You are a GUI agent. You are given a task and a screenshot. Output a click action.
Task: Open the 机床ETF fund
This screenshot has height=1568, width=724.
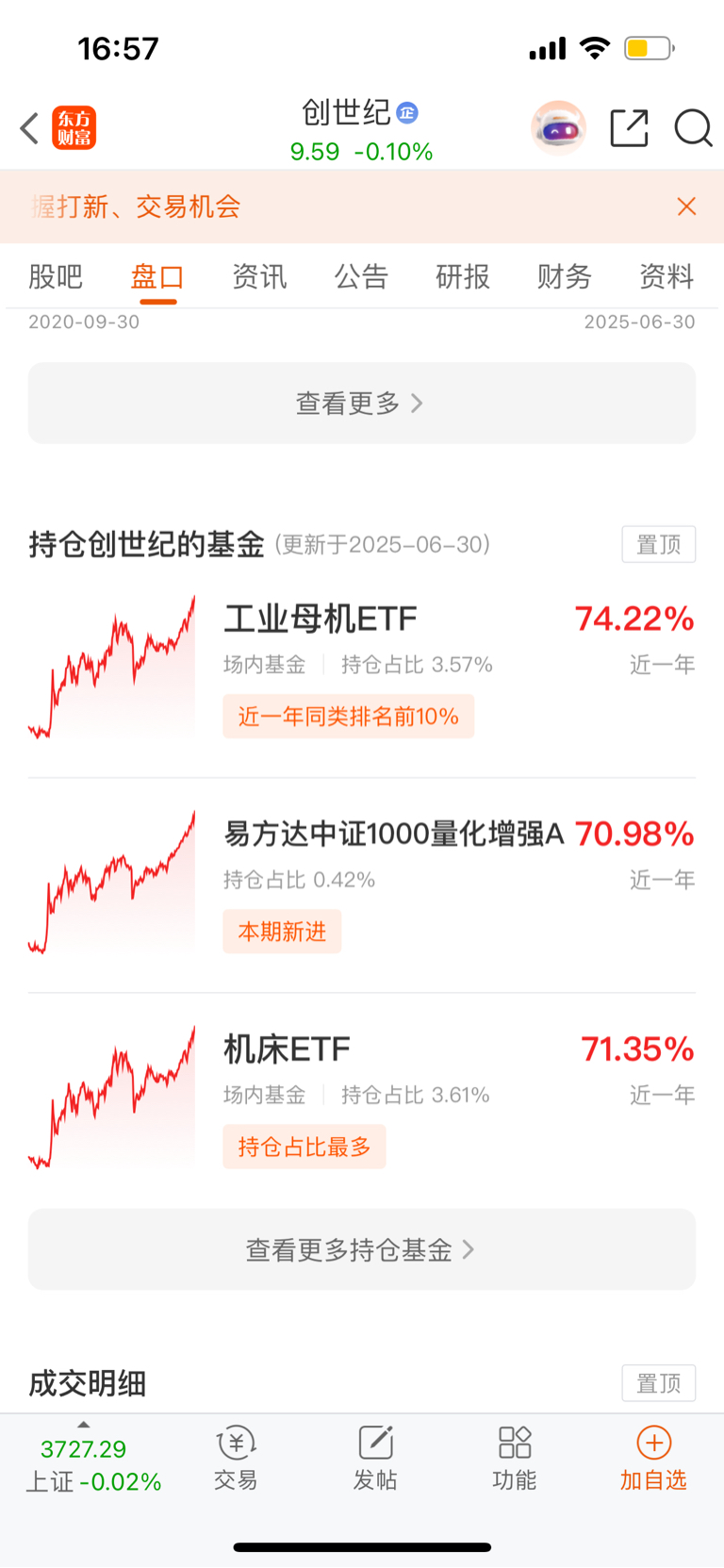point(362,1098)
